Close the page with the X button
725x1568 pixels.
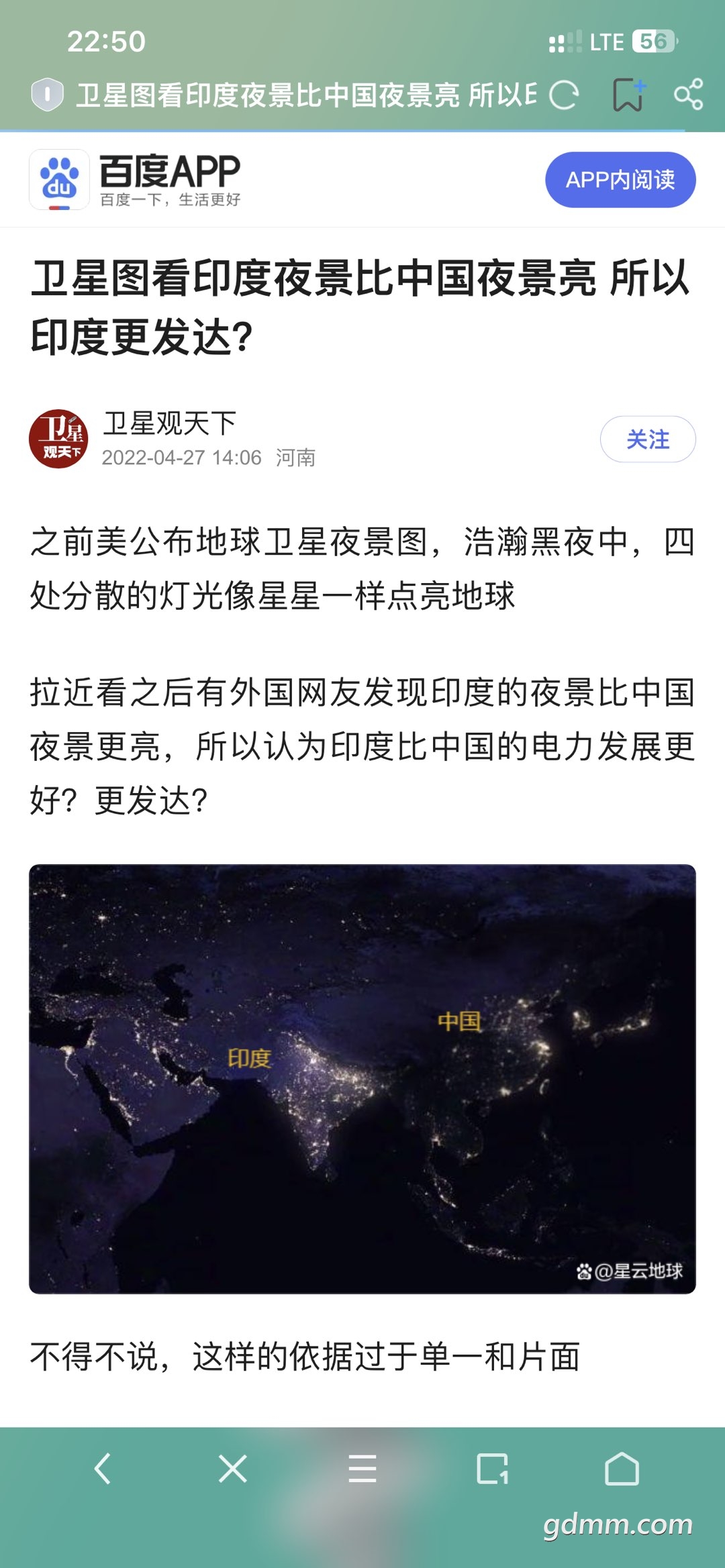(x=233, y=1469)
